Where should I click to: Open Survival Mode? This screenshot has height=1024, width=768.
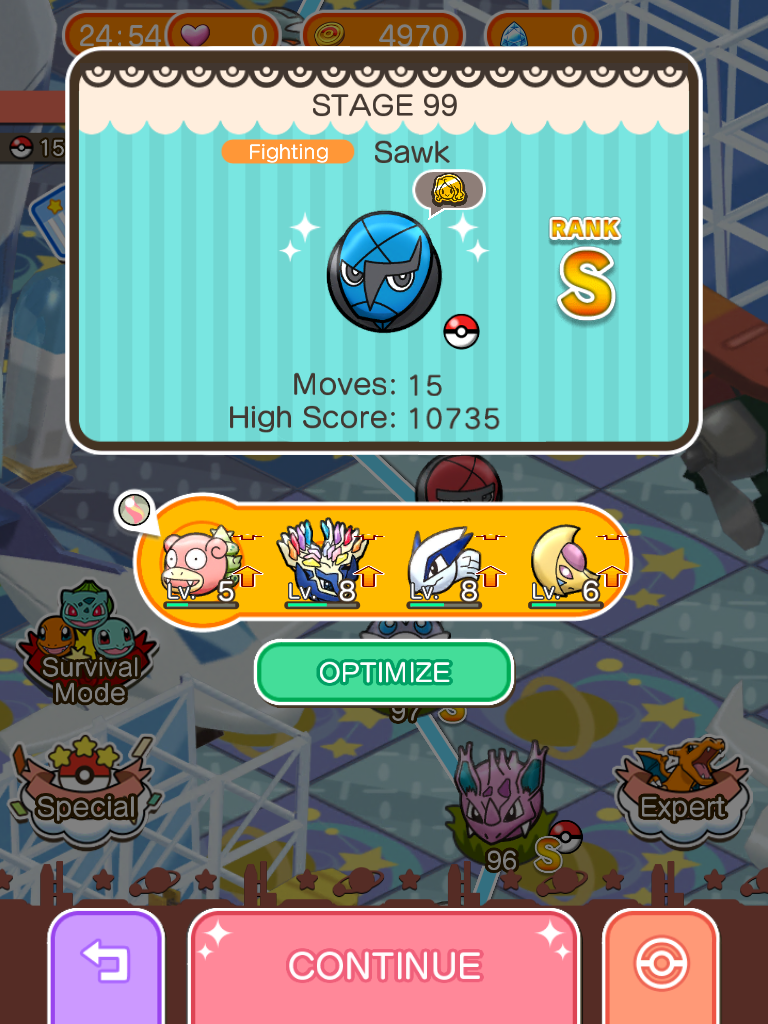87,648
